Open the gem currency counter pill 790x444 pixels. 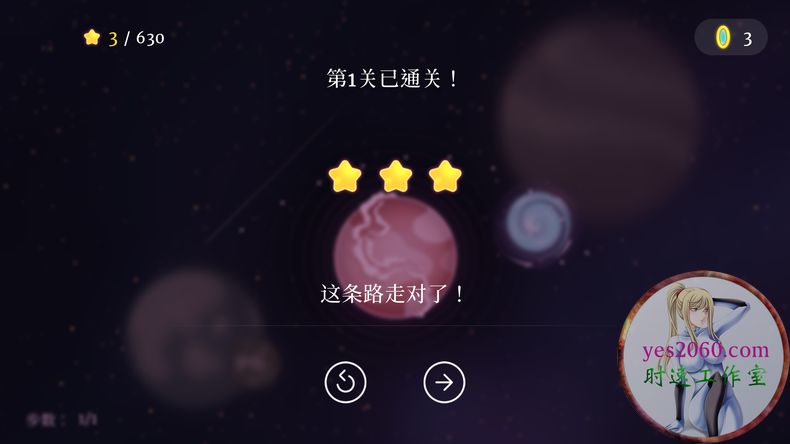(731, 38)
